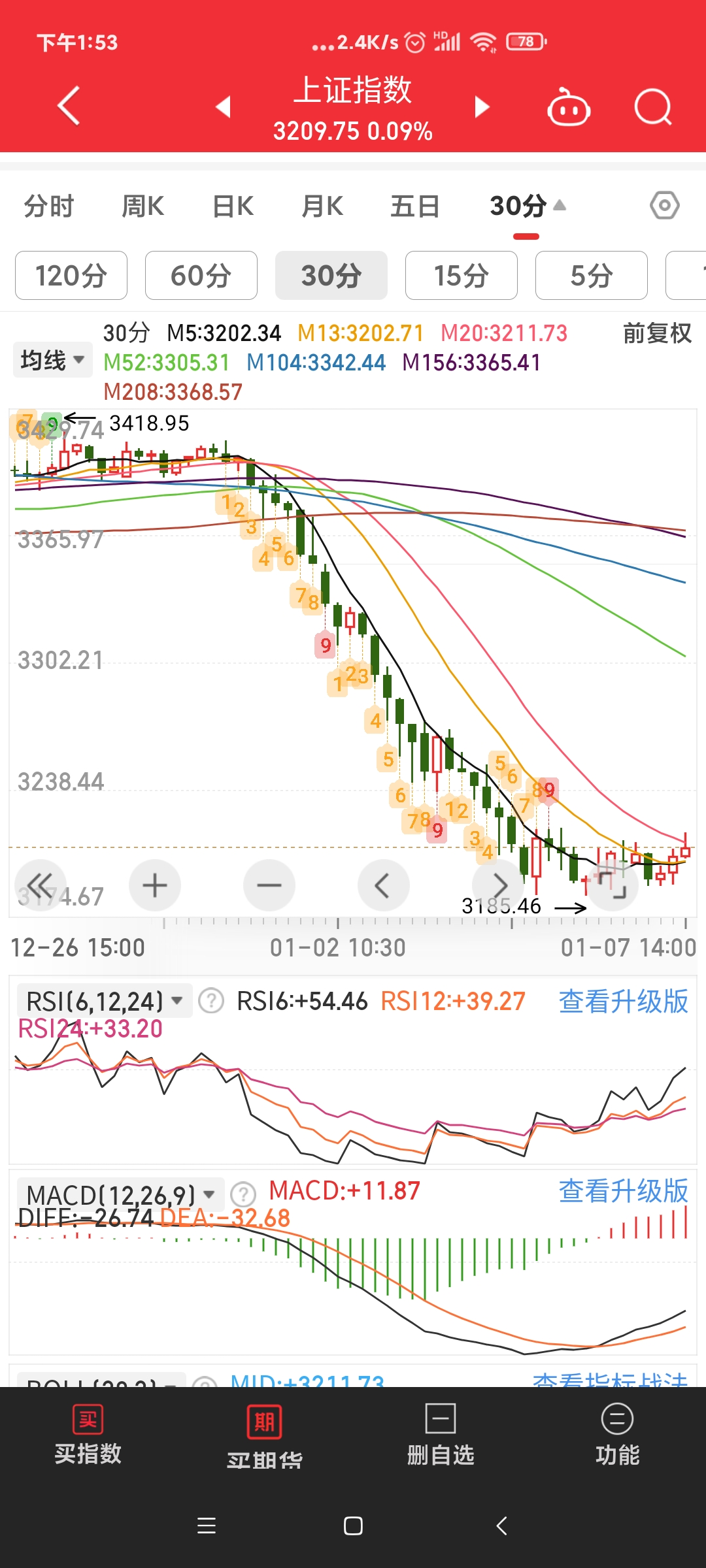Image resolution: width=706 pixels, height=1568 pixels.
Task: Tap 删自选 to remove from watchlist
Action: coord(441,1434)
